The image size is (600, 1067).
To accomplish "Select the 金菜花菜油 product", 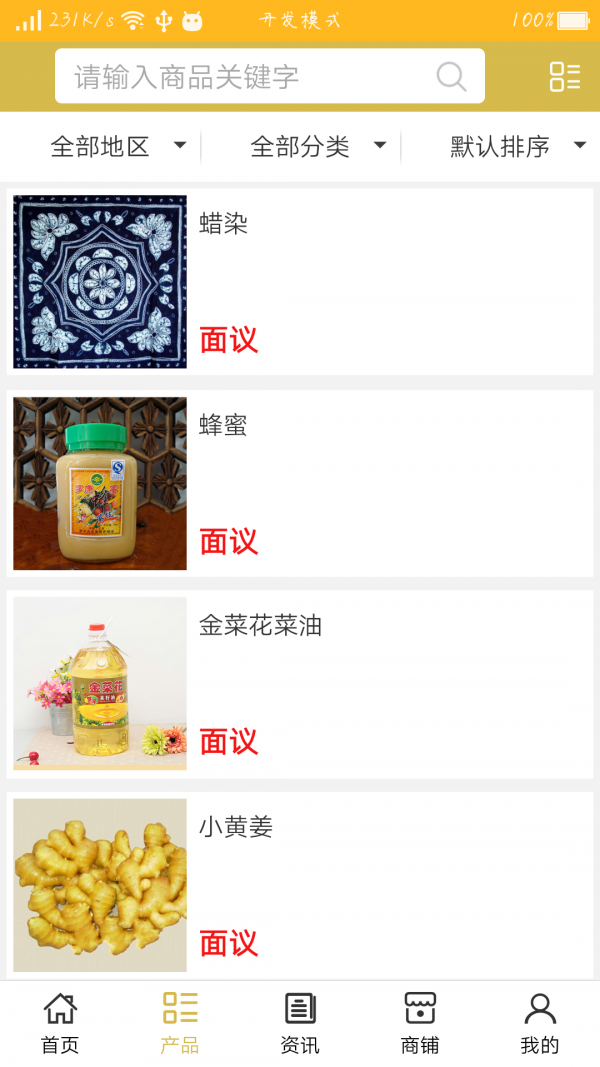I will pos(300,684).
